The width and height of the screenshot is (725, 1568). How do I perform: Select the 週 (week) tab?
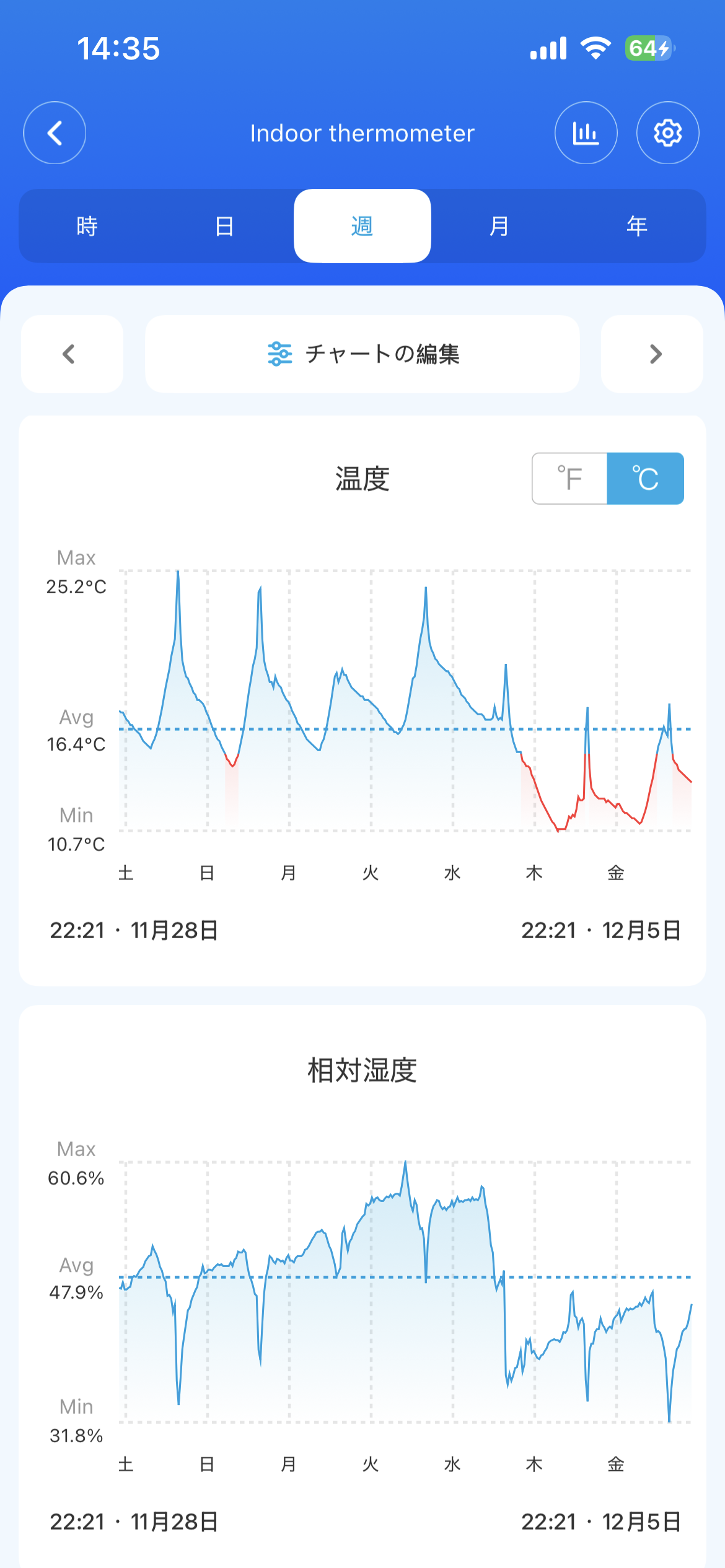point(362,226)
